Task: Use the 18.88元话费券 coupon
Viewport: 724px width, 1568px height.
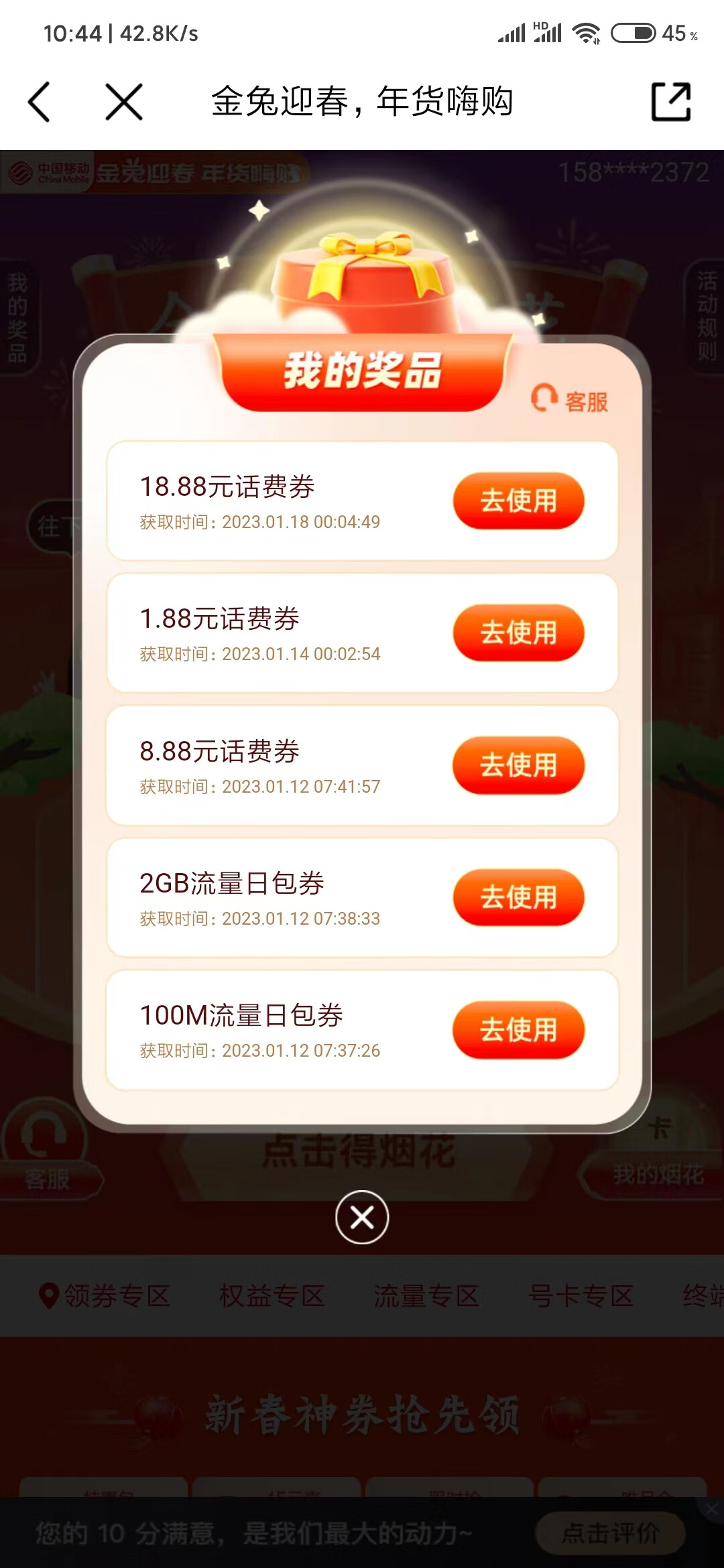Action: point(518,501)
